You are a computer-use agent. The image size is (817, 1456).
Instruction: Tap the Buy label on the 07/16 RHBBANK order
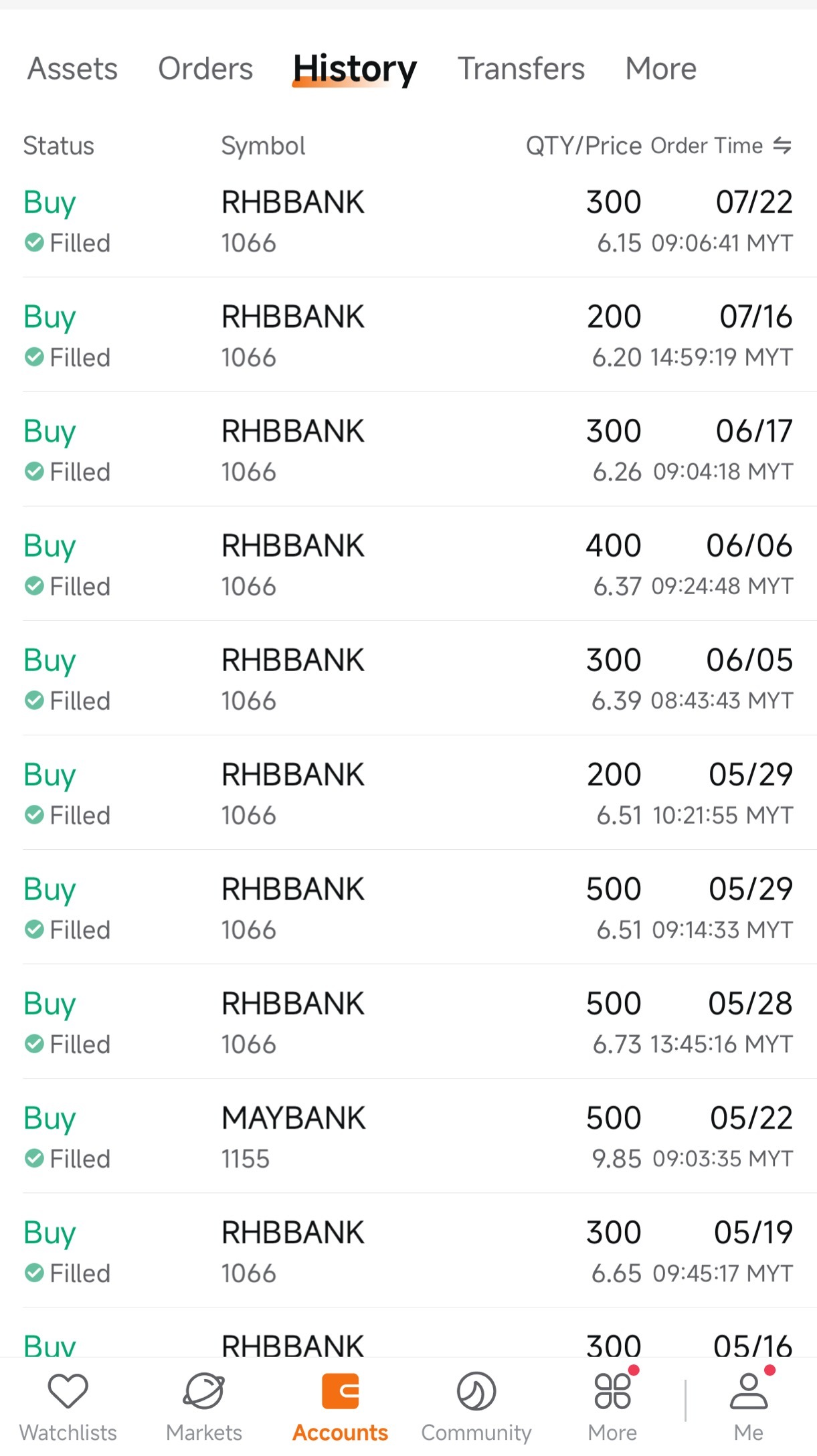coord(49,316)
